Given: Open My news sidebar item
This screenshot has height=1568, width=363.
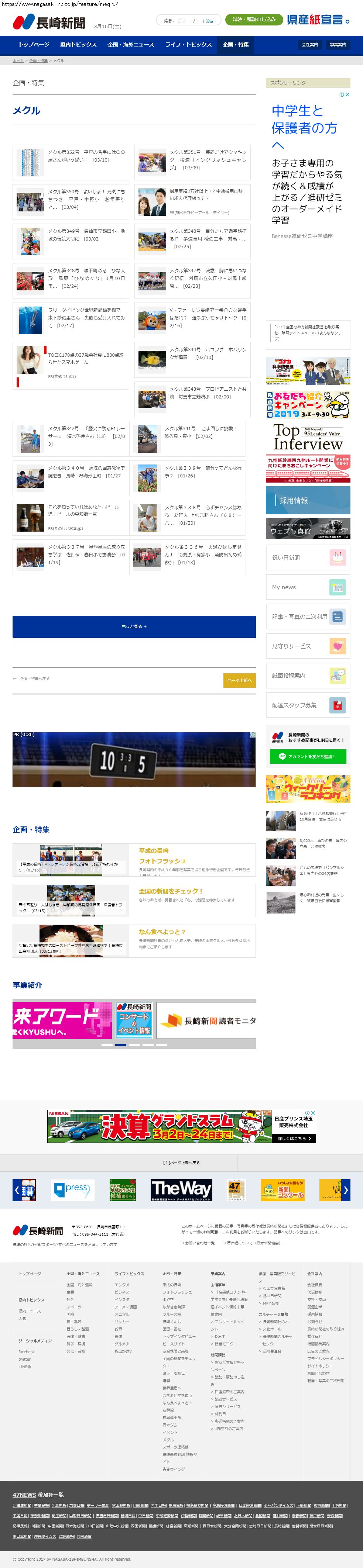Looking at the screenshot, I should (x=308, y=587).
